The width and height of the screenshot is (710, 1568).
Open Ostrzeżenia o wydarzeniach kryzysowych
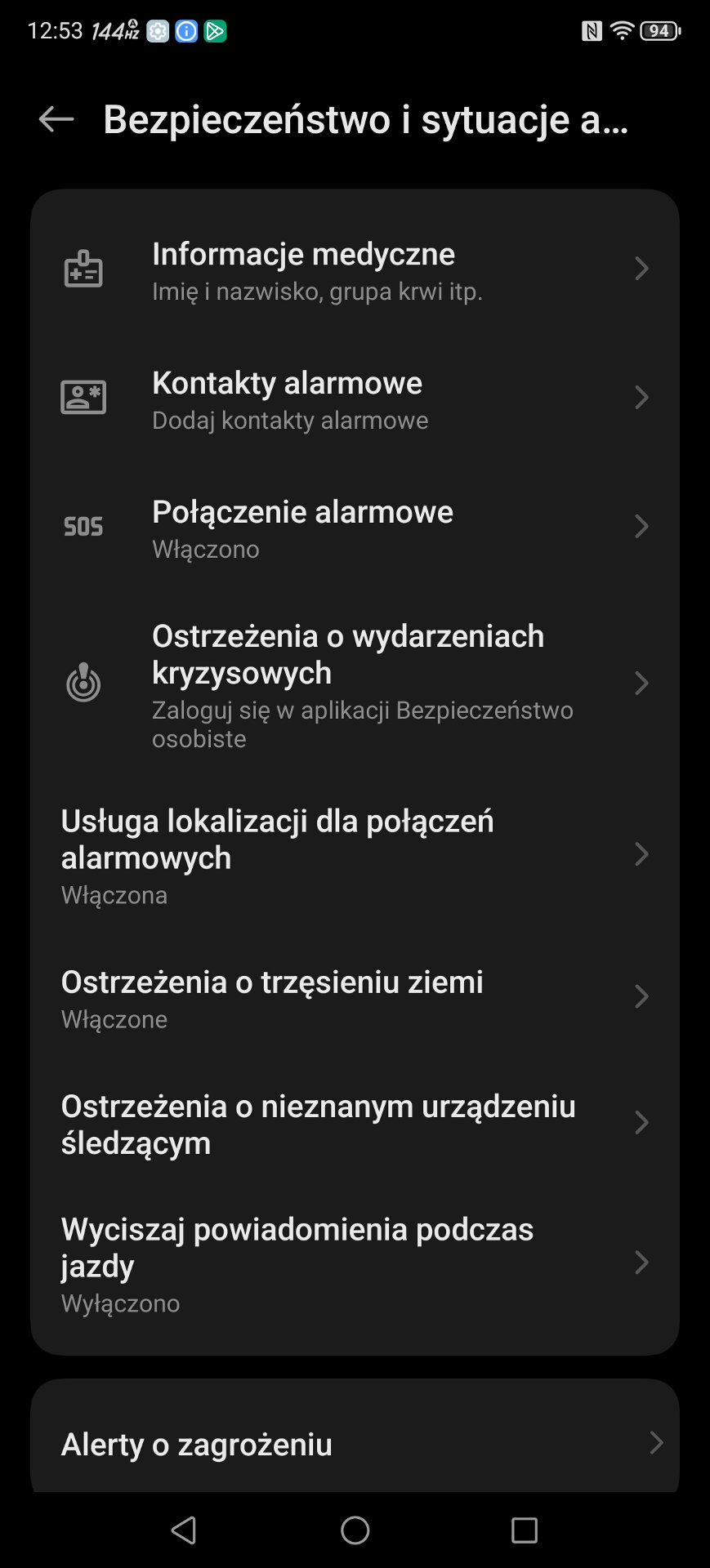(x=355, y=684)
